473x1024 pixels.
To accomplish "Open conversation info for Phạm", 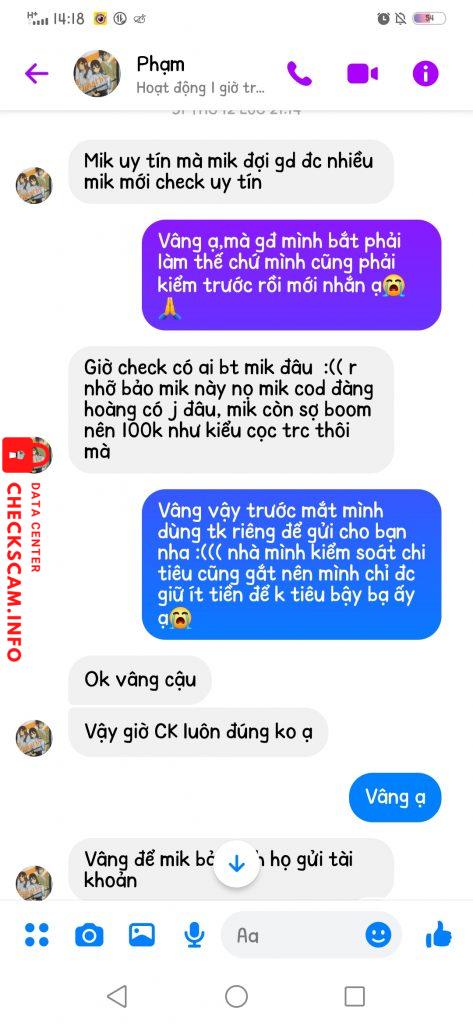I will coord(425,73).
